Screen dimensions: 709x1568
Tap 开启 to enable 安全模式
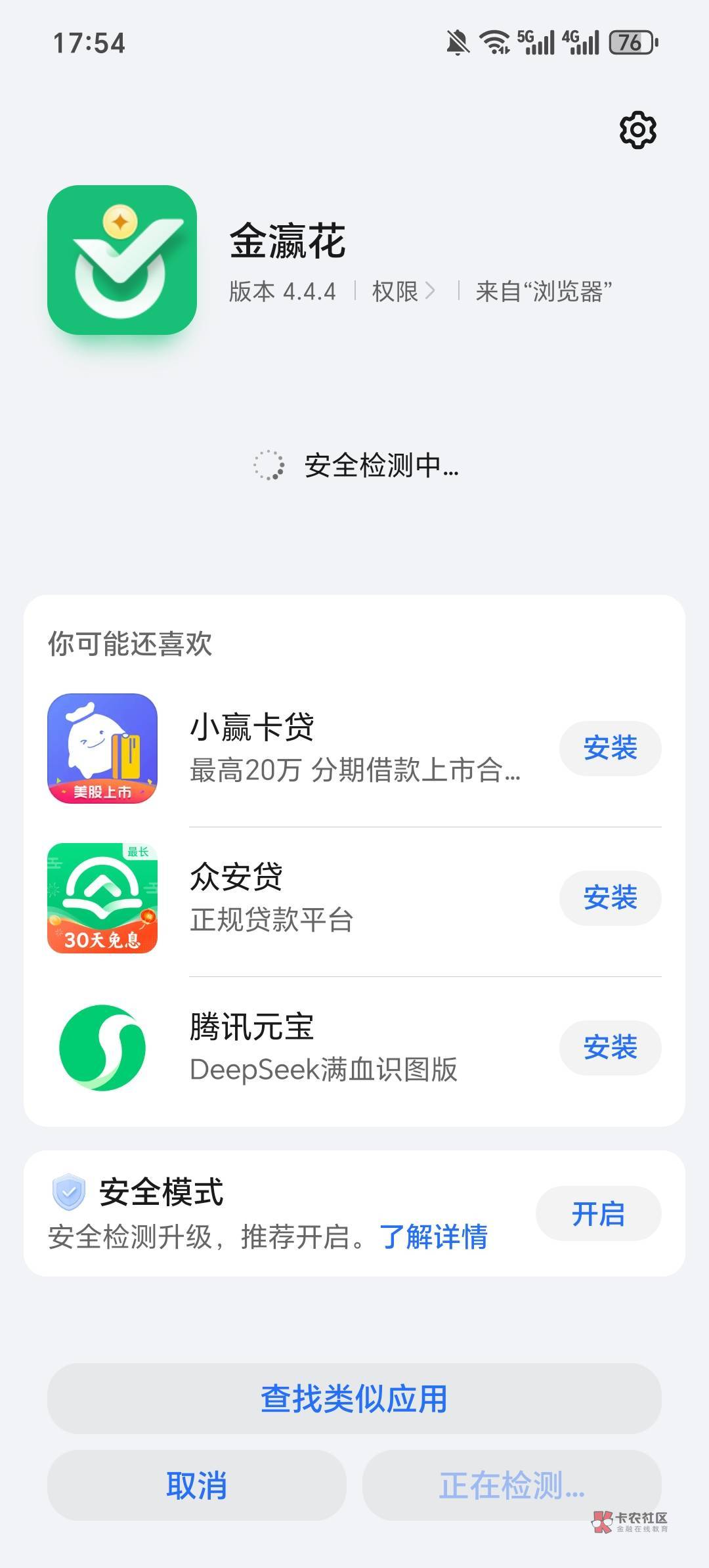(x=598, y=1213)
